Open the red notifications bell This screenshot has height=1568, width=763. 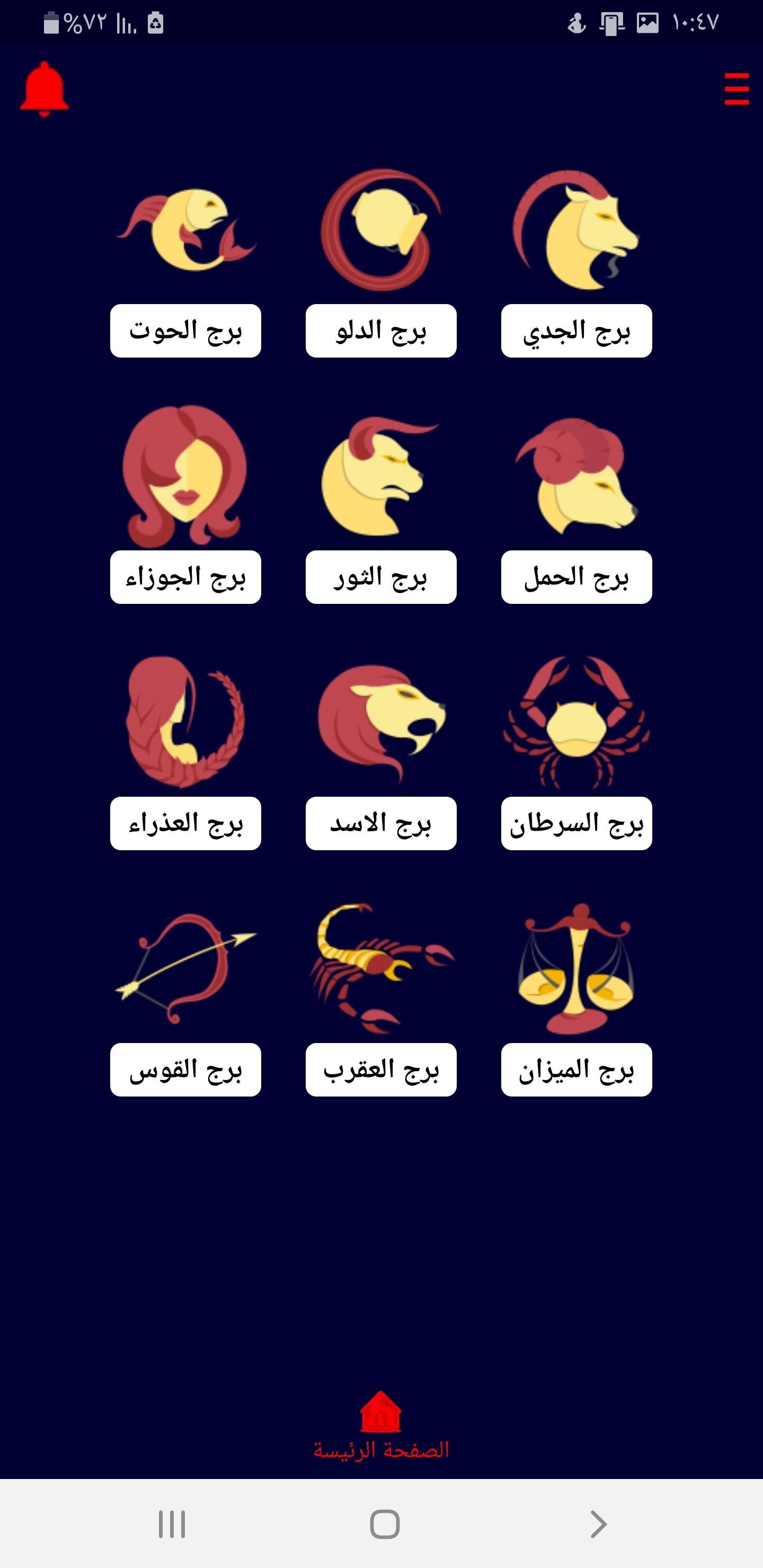45,89
